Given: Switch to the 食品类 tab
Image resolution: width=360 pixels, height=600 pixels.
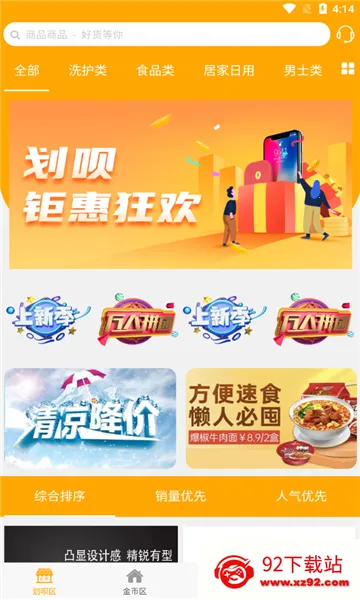Looking at the screenshot, I should click(x=155, y=70).
